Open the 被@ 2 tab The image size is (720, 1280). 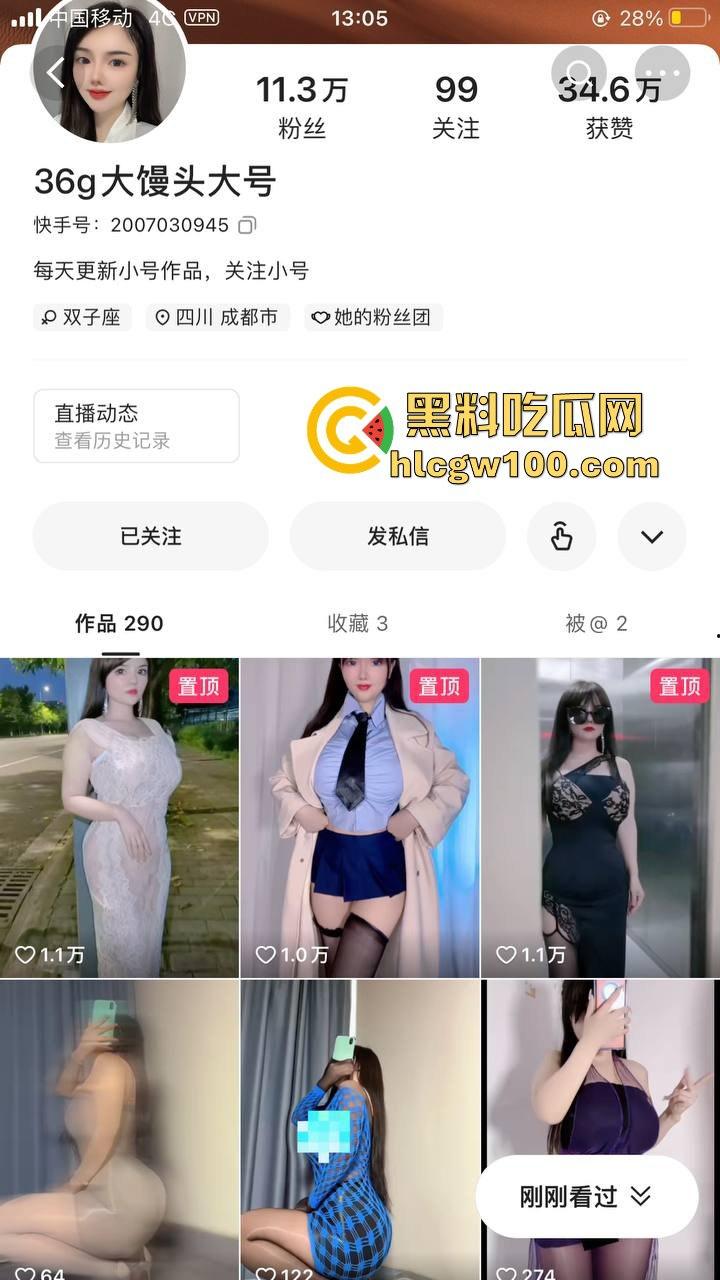[597, 623]
